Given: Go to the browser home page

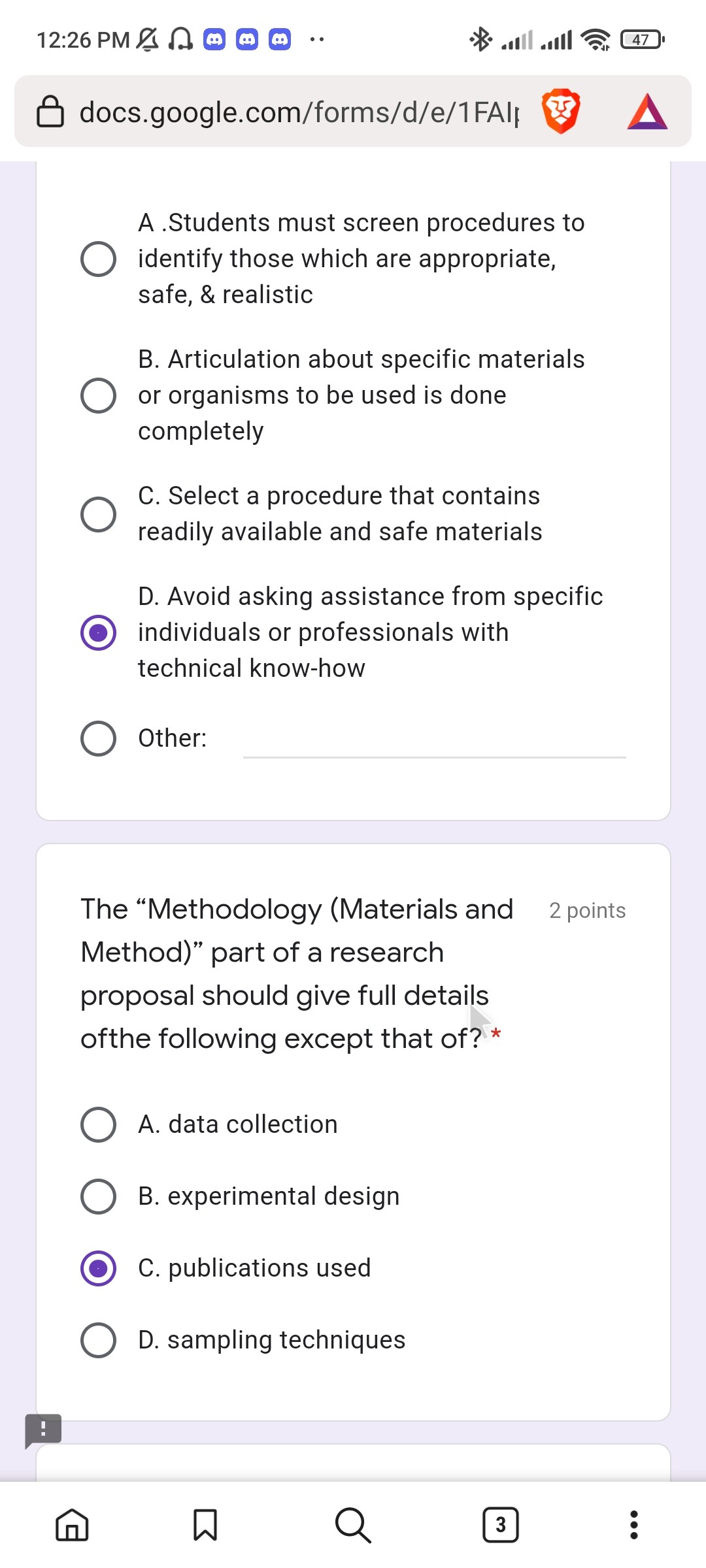Looking at the screenshot, I should point(72,1525).
